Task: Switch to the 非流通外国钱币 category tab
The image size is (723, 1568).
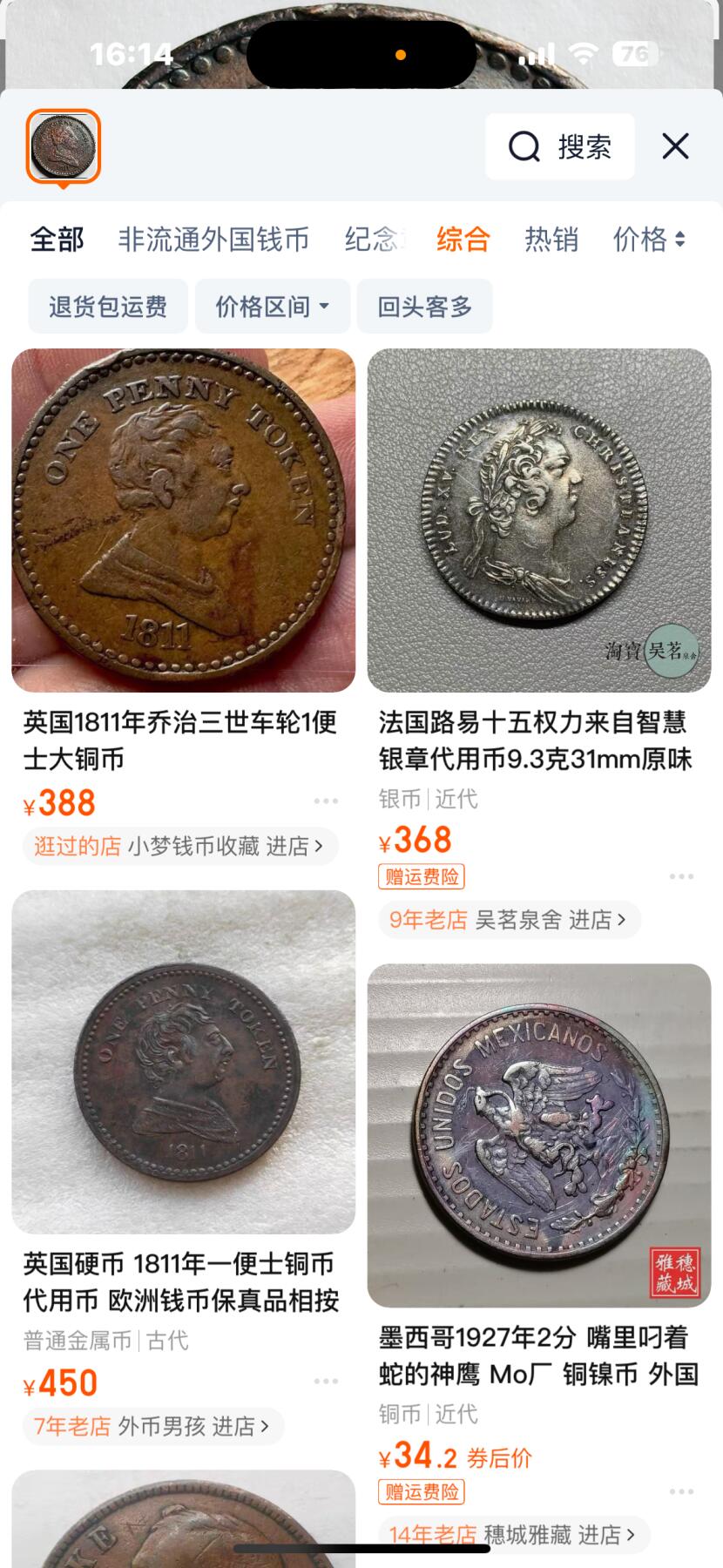Action: 213,239
